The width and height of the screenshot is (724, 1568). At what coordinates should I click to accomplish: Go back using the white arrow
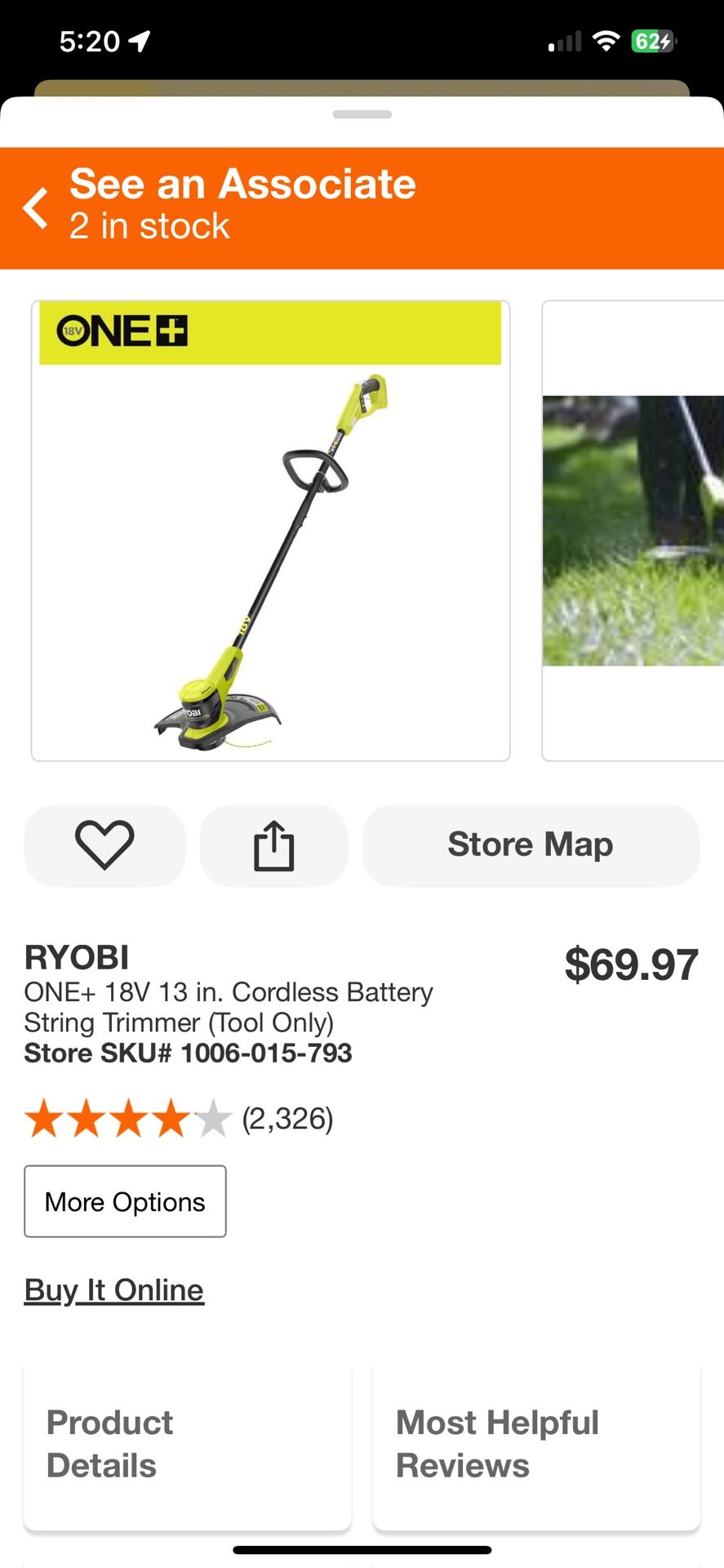coord(36,207)
